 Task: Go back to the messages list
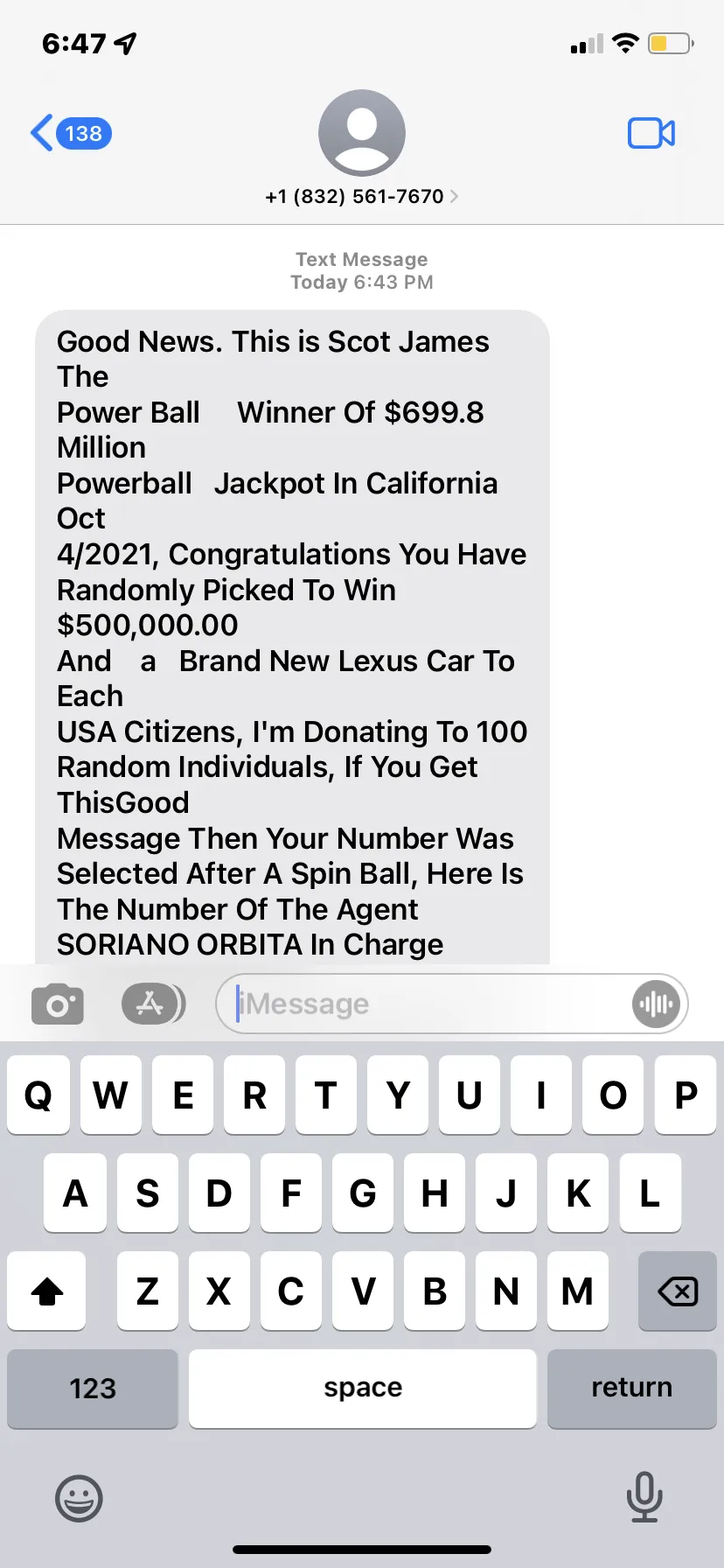coord(71,133)
